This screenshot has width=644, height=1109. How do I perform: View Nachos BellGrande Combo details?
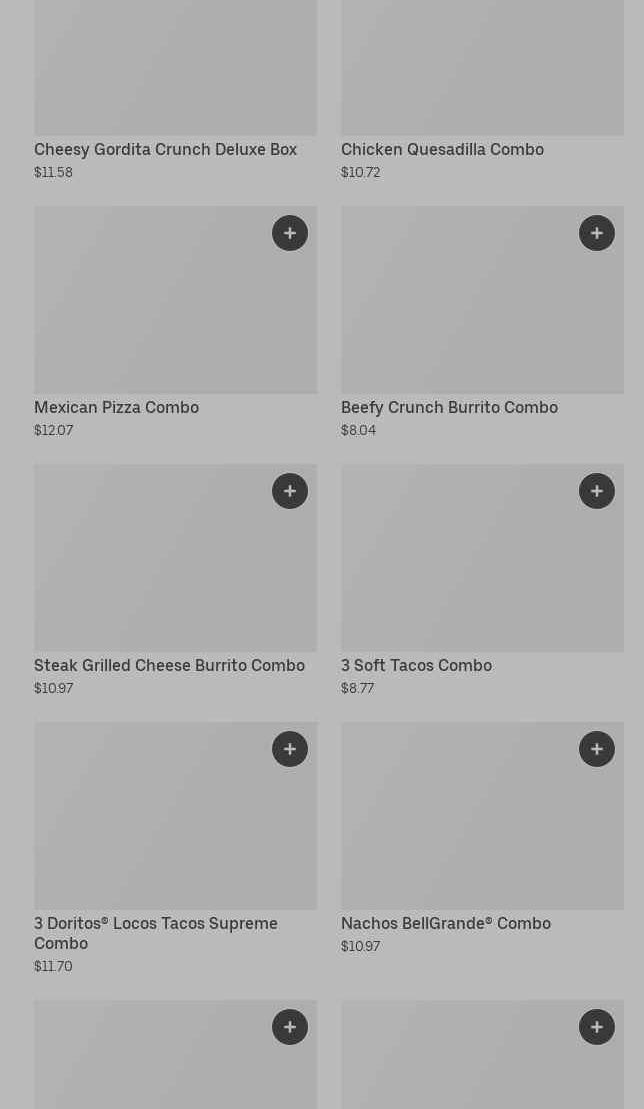pos(445,924)
